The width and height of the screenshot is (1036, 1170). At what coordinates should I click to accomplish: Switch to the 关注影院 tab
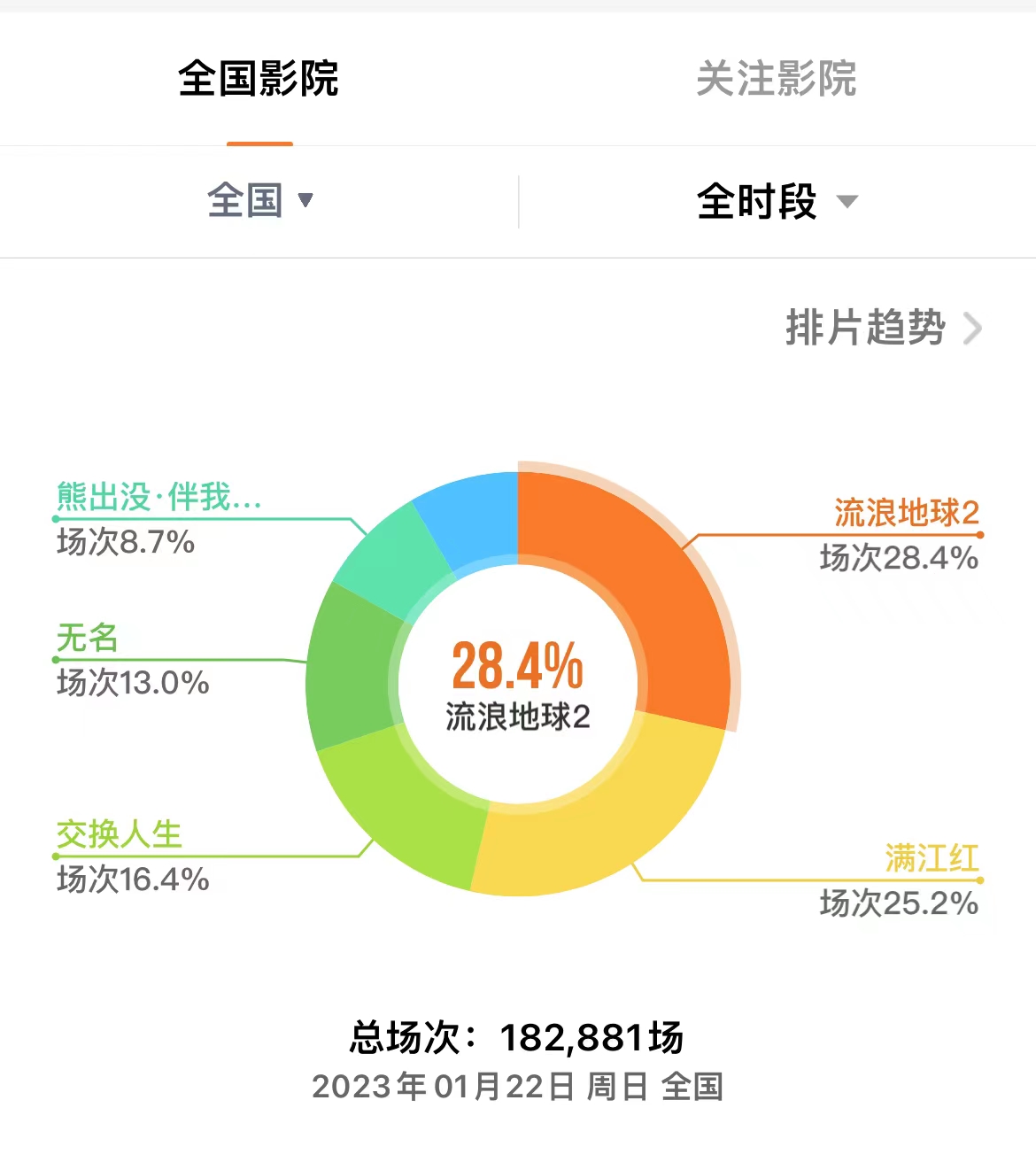point(776,79)
